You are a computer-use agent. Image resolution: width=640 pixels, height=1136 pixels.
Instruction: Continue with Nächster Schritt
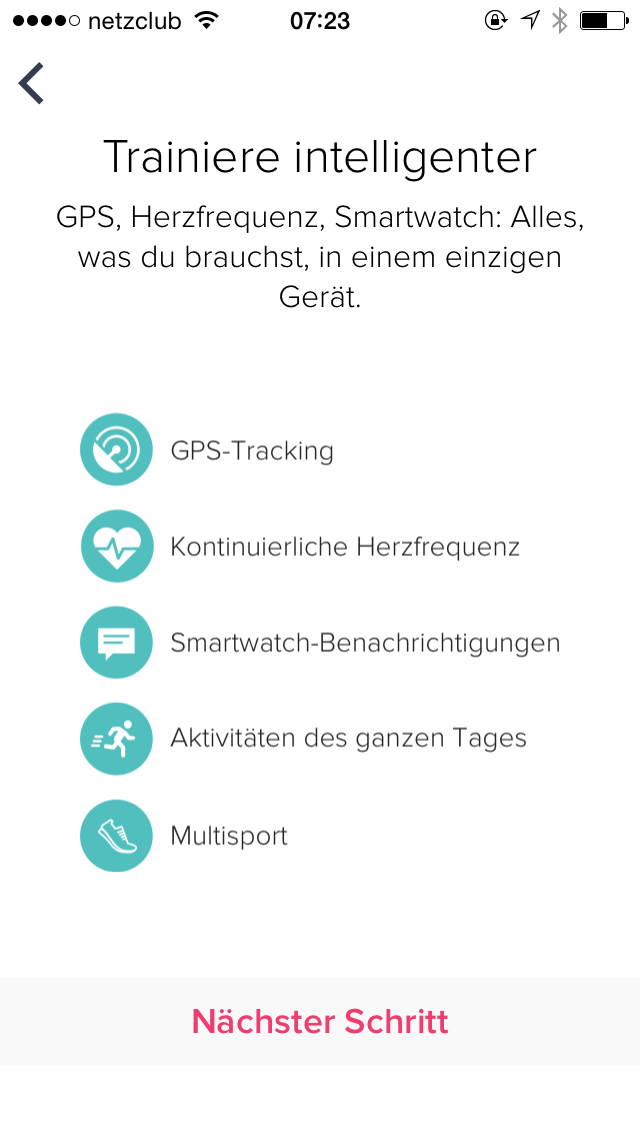pyautogui.click(x=320, y=1022)
